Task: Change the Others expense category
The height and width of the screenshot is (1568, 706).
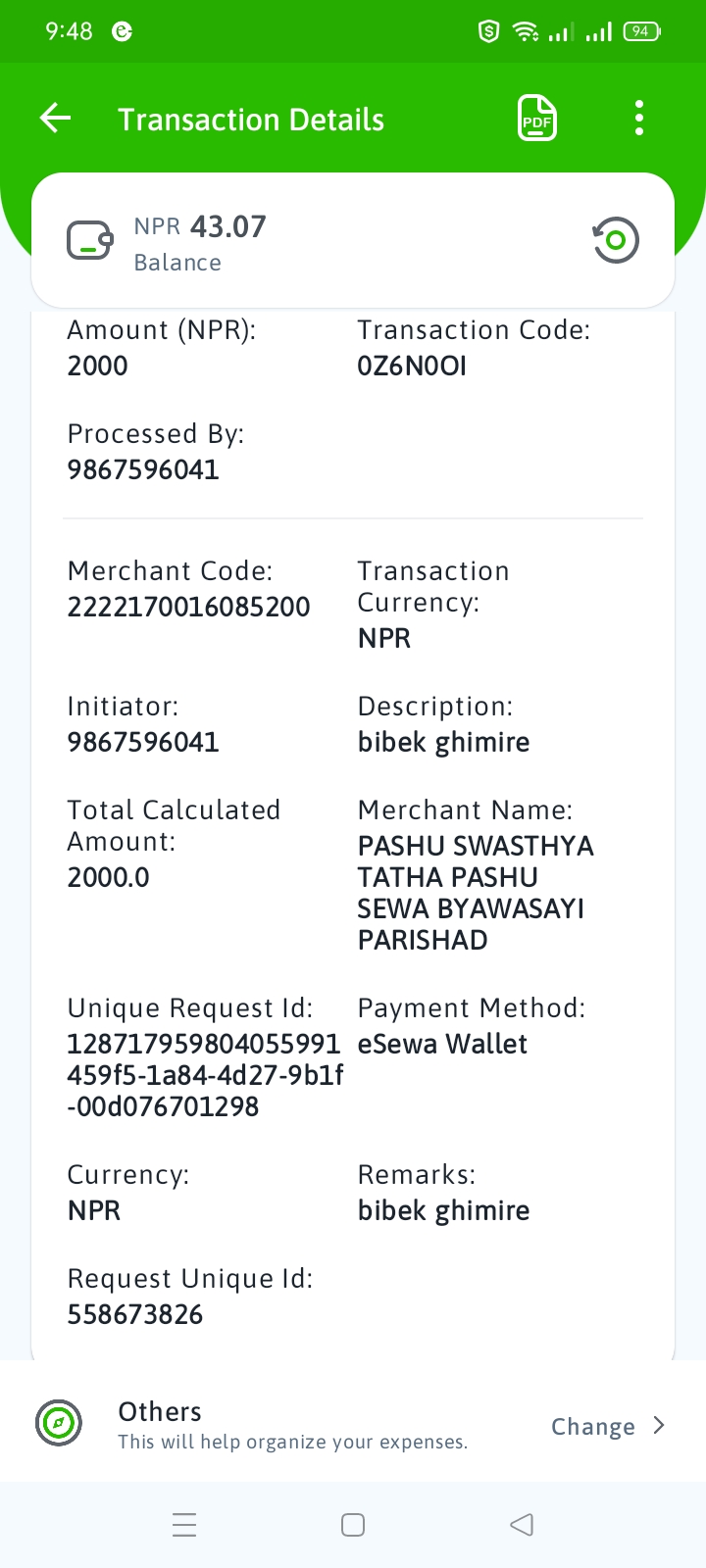Action: pos(608,1427)
